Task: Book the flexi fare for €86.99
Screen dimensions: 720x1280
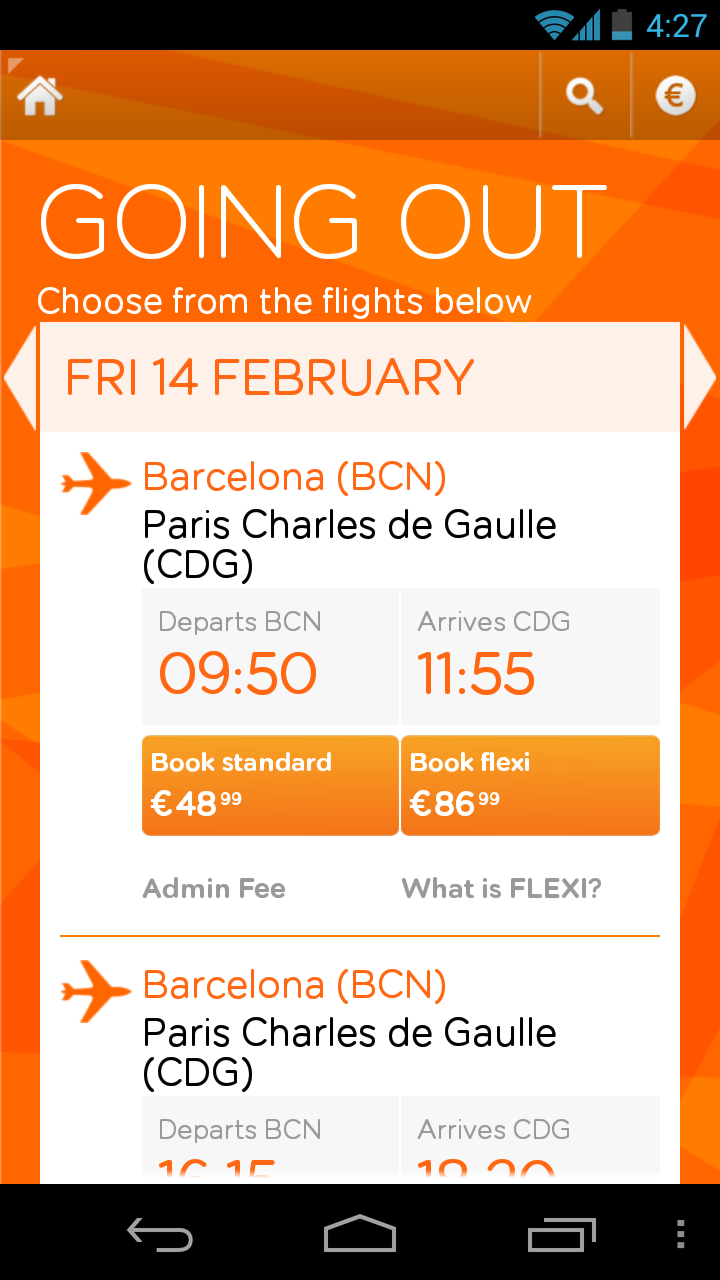Action: (530, 785)
